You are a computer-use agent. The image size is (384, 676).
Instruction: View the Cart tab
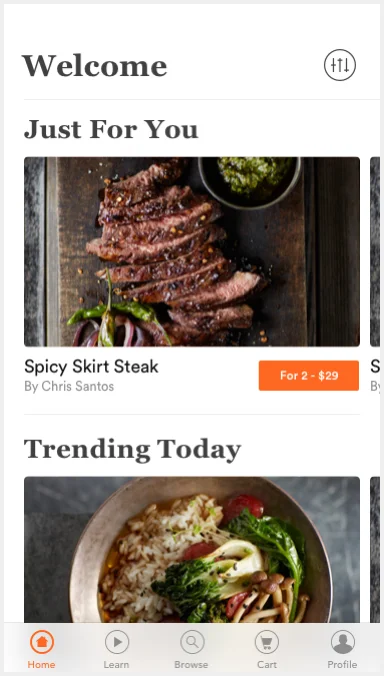click(267, 649)
